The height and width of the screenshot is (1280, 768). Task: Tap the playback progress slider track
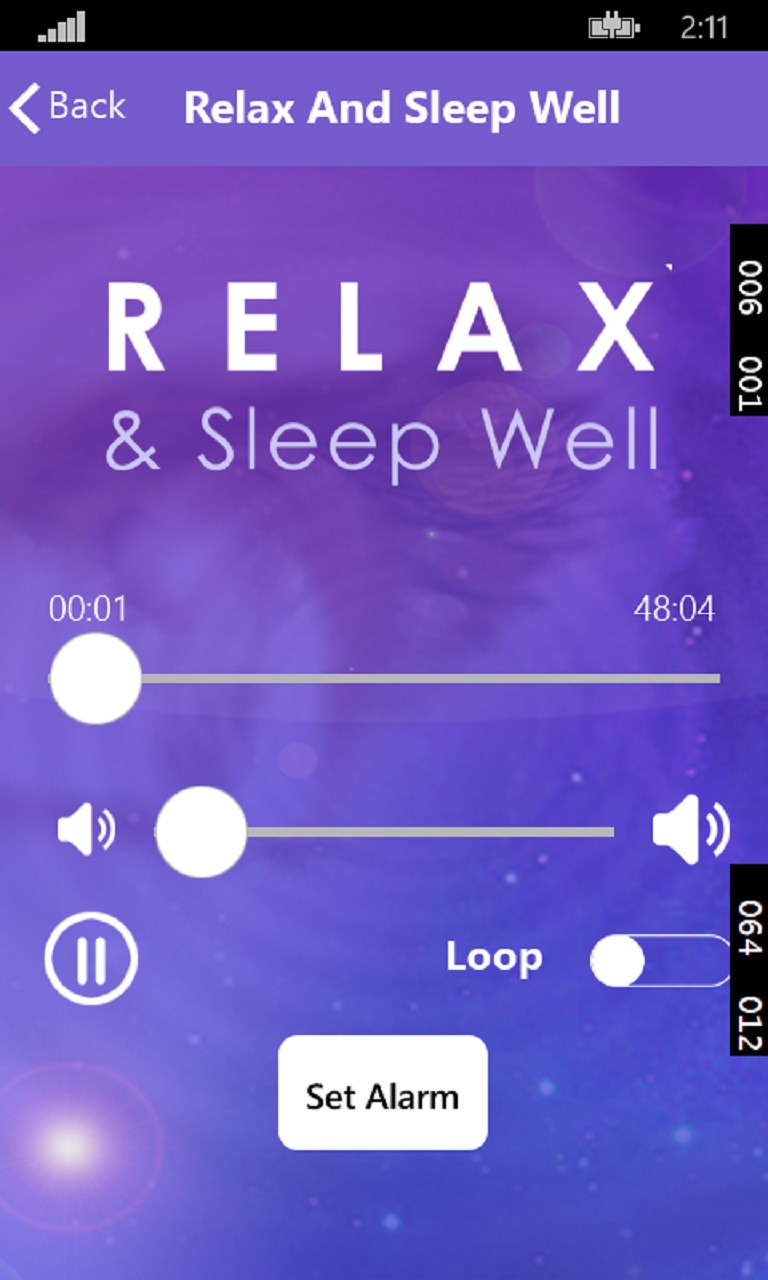[430, 679]
